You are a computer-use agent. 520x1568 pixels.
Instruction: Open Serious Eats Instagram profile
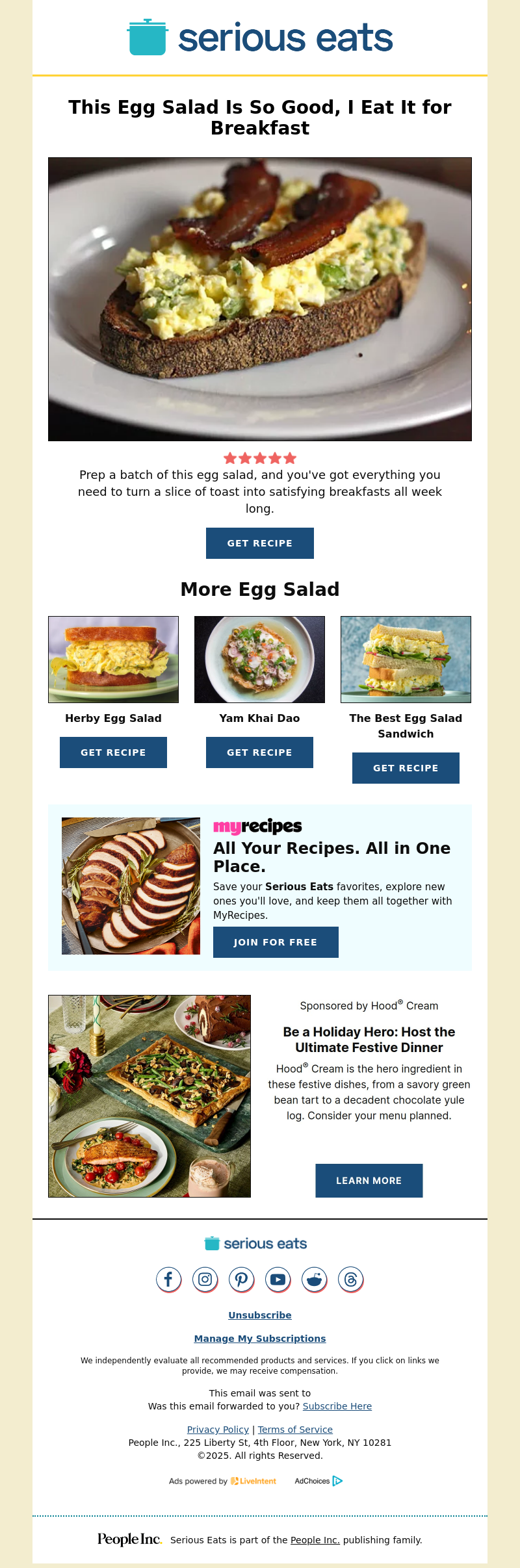[205, 1279]
